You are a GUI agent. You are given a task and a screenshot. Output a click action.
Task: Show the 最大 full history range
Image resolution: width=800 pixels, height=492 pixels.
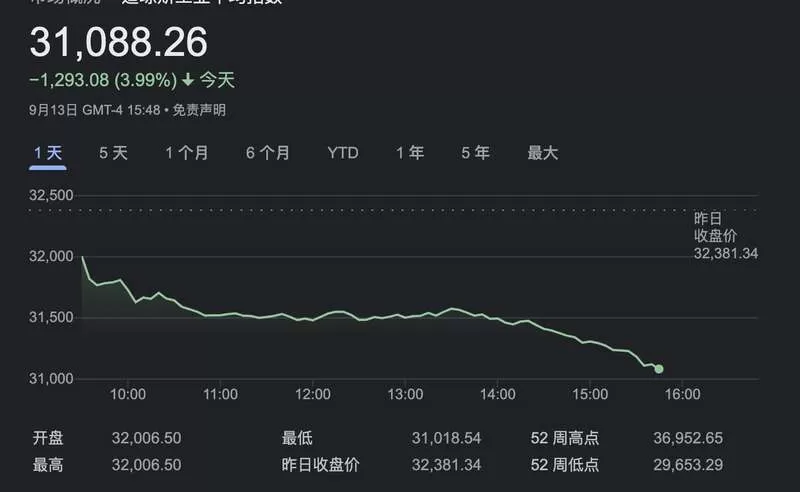click(x=543, y=153)
